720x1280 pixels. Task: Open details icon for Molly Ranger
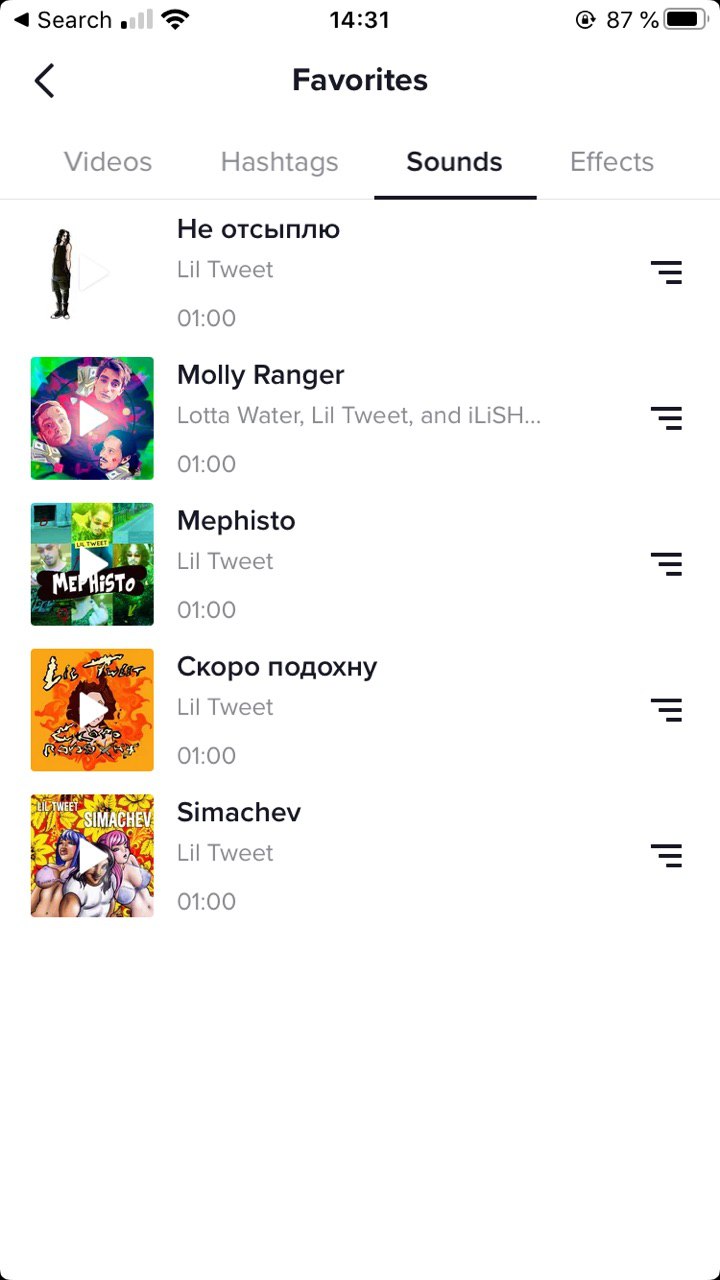click(x=666, y=418)
